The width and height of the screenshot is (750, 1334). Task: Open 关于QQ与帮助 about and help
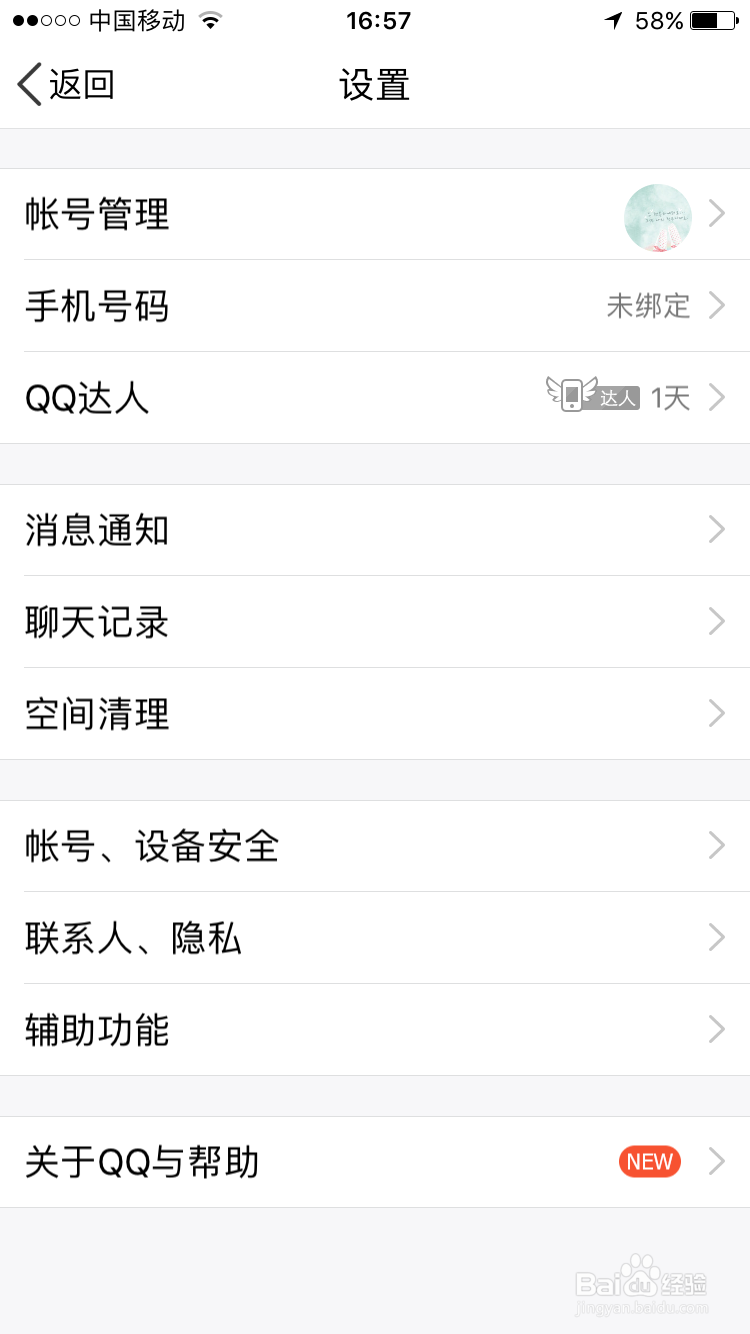(375, 1162)
